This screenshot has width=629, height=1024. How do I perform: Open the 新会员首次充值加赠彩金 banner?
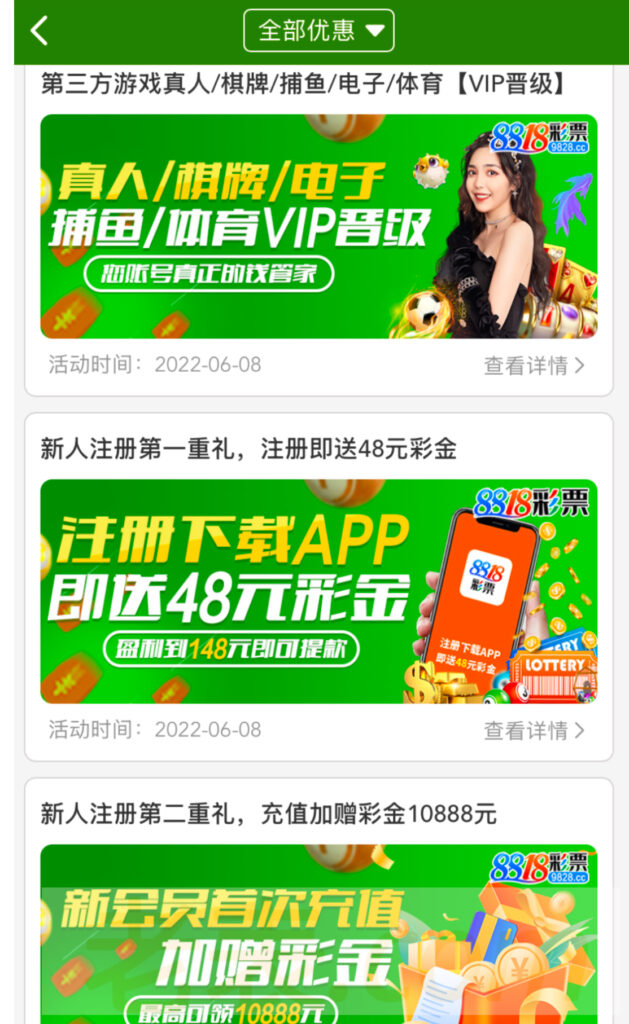[318, 935]
